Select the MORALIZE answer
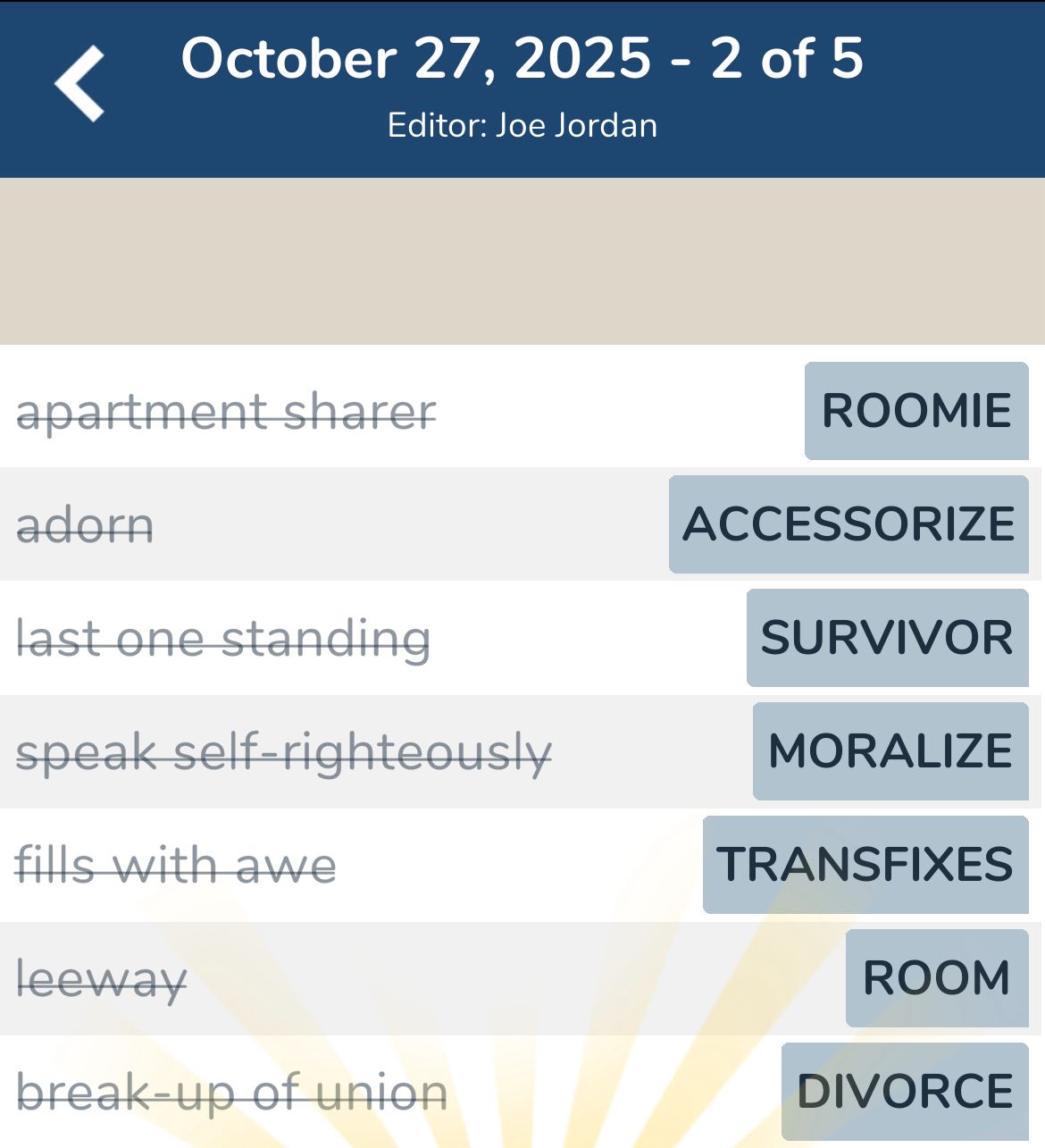Screen dimensions: 1045x1148 click(x=890, y=751)
